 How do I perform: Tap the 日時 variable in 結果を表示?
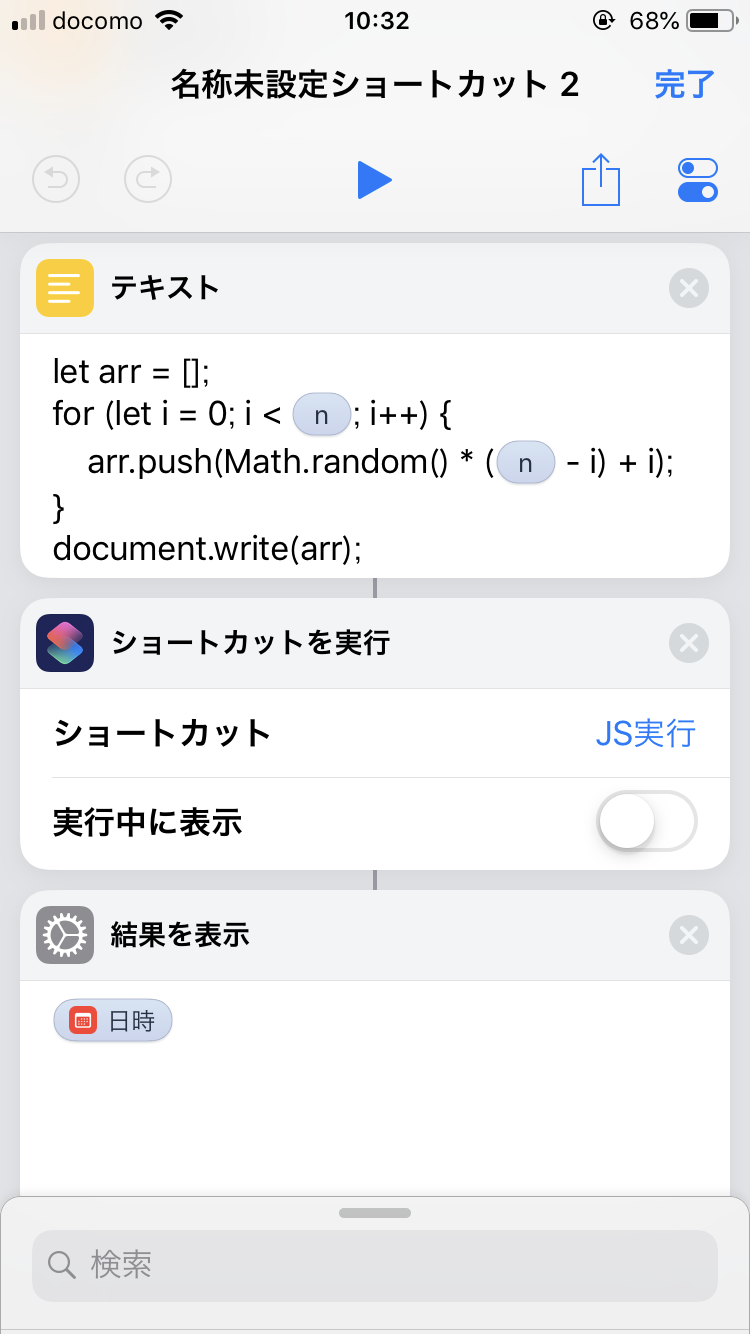113,1021
